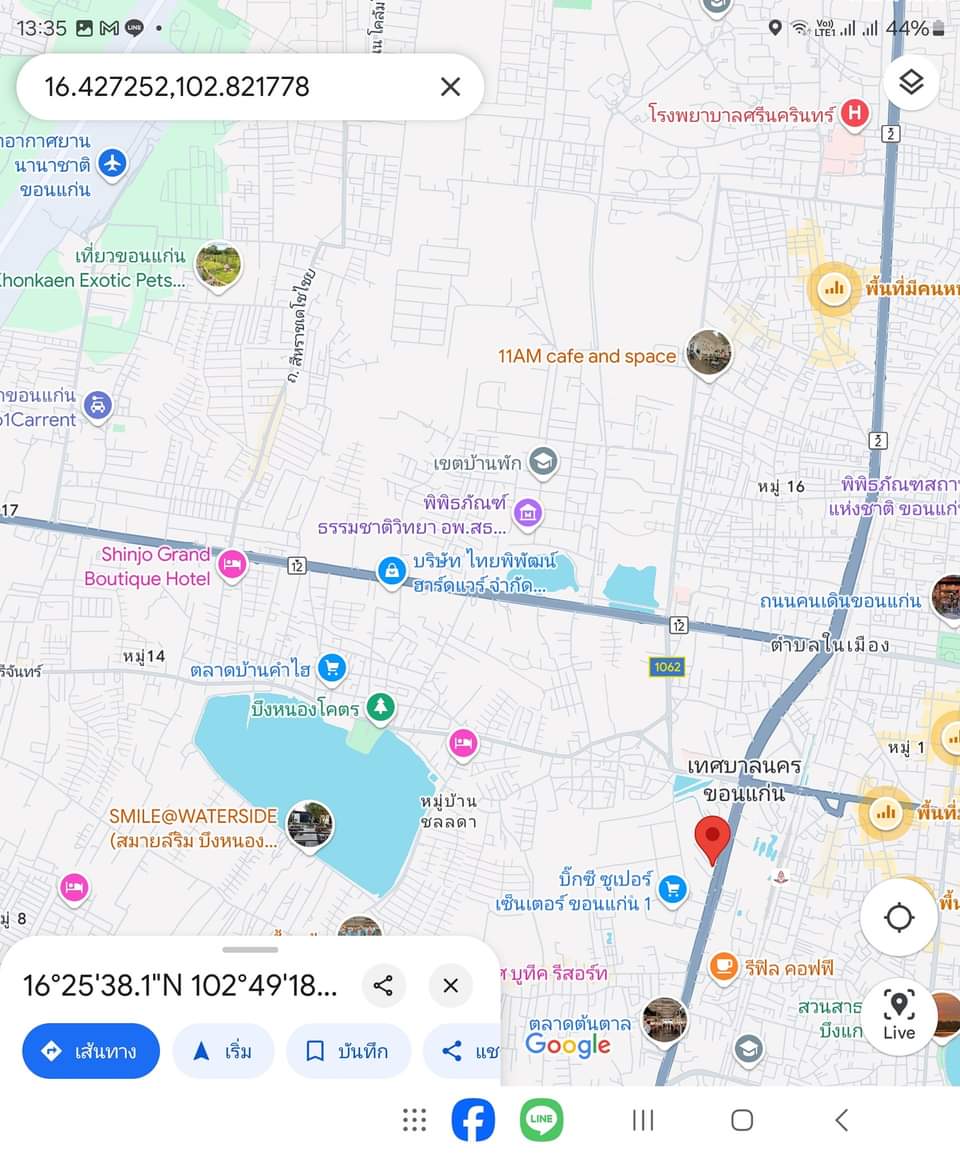Open 11AM cafe and space place marker
This screenshot has width=960, height=1153.
(708, 353)
